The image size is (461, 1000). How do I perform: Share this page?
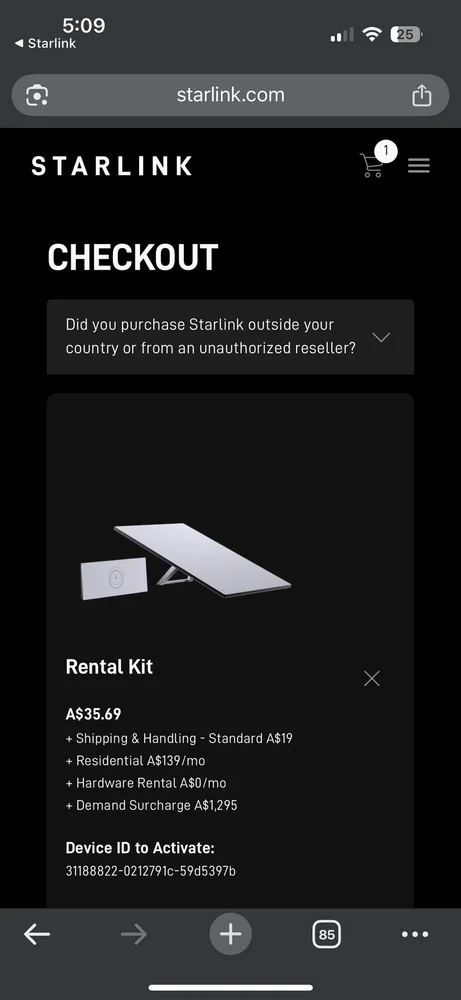coord(421,96)
